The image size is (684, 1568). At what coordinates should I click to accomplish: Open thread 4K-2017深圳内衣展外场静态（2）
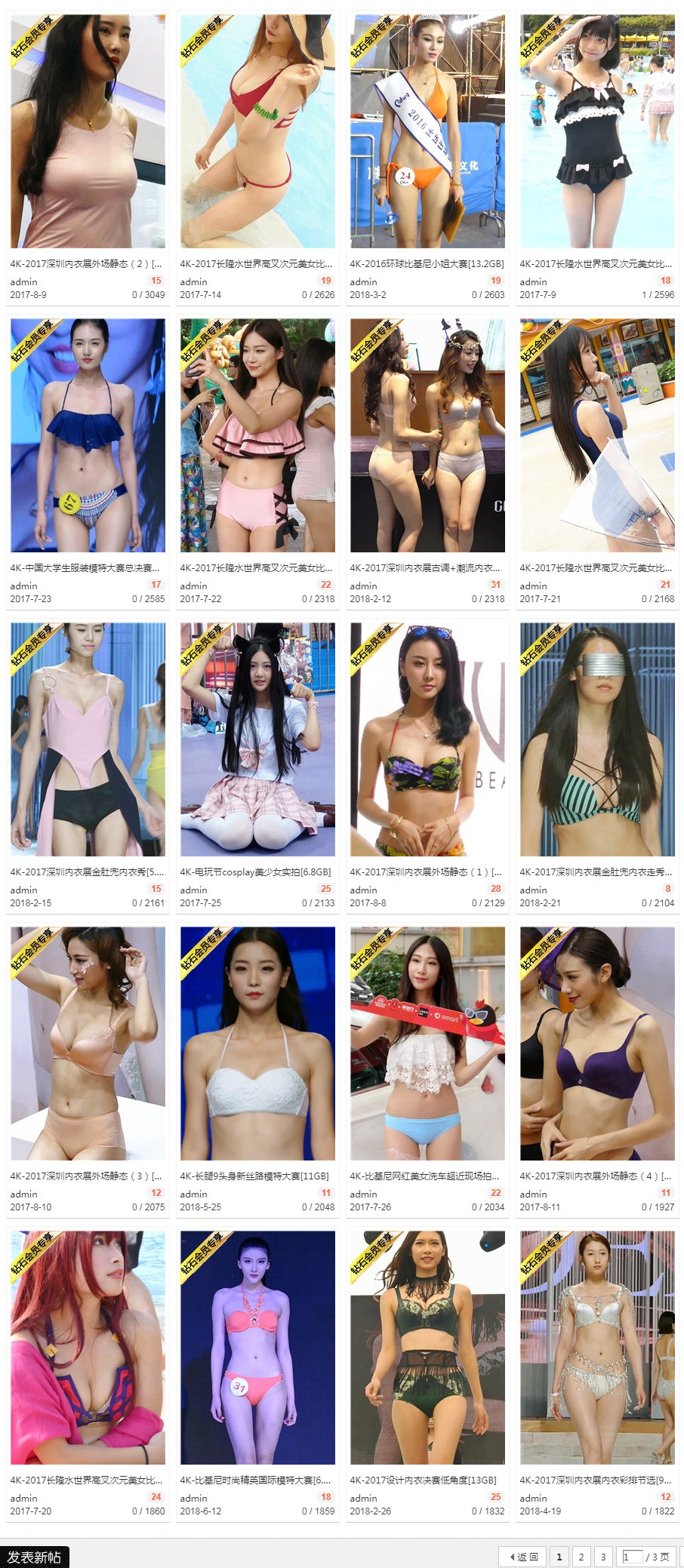(85, 264)
